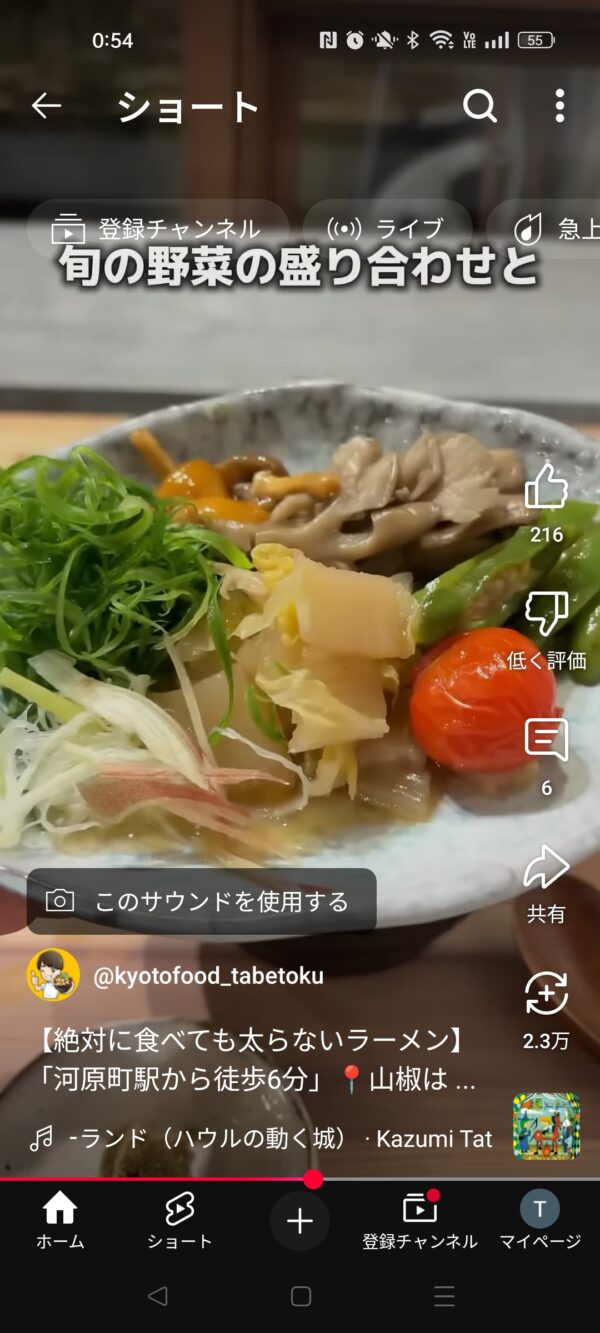Open the comments on this short
The height and width of the screenshot is (1333, 600).
pyautogui.click(x=546, y=741)
